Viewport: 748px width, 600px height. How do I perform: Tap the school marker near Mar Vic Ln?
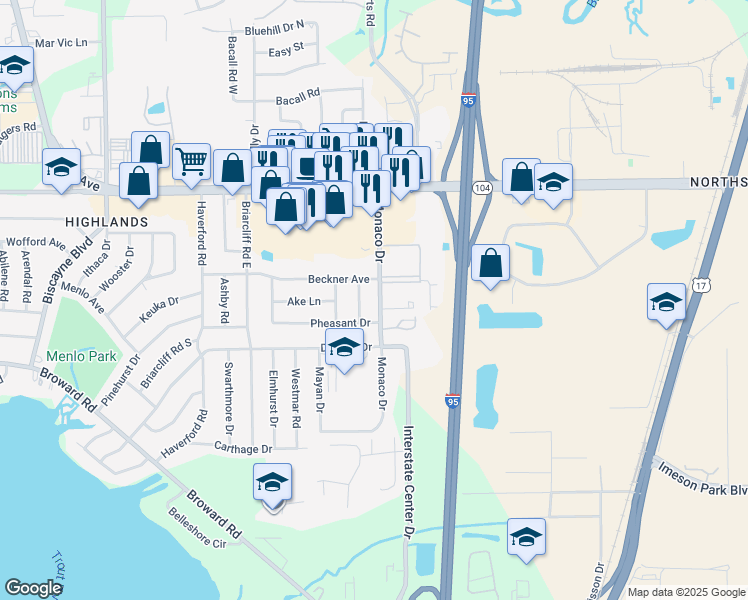point(15,67)
